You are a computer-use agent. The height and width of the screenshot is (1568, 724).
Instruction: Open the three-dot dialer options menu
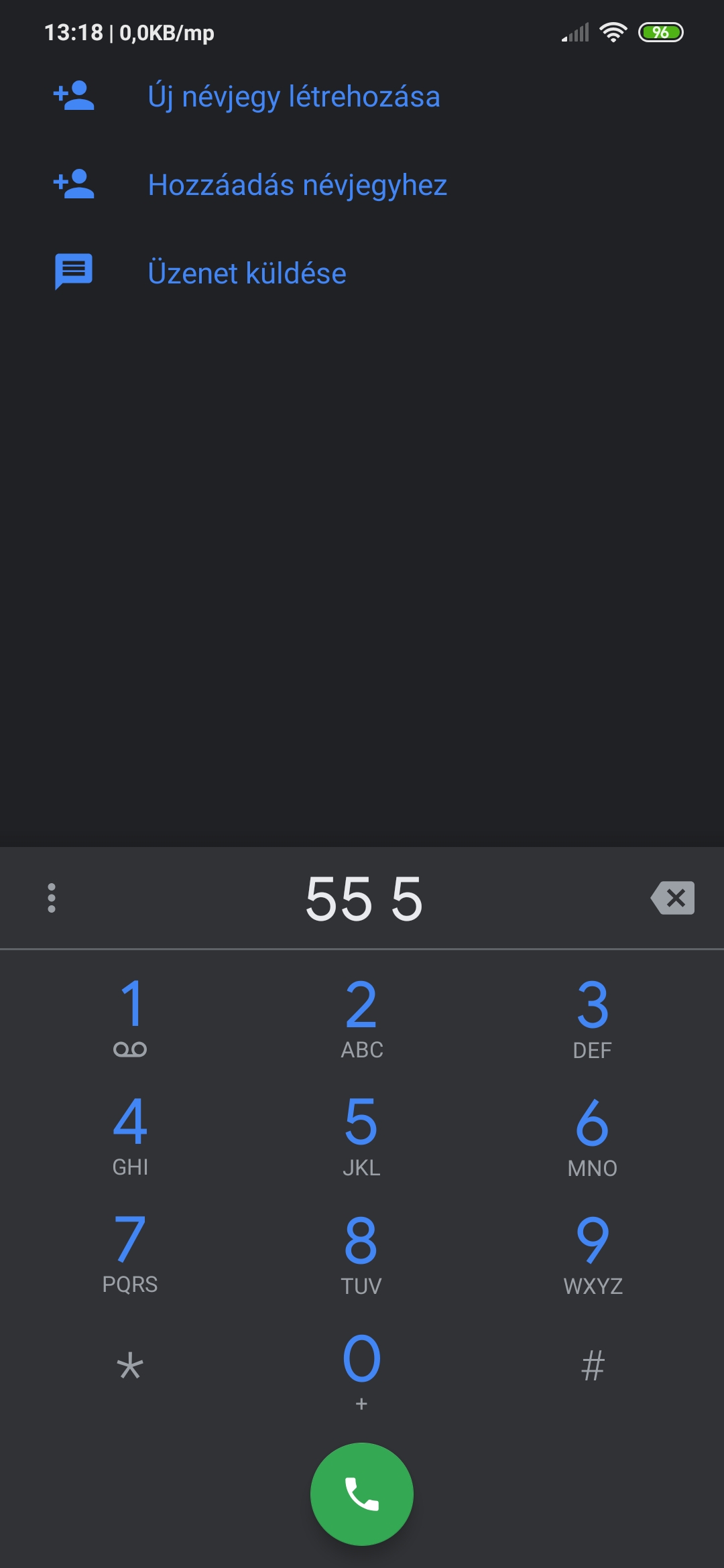(52, 898)
